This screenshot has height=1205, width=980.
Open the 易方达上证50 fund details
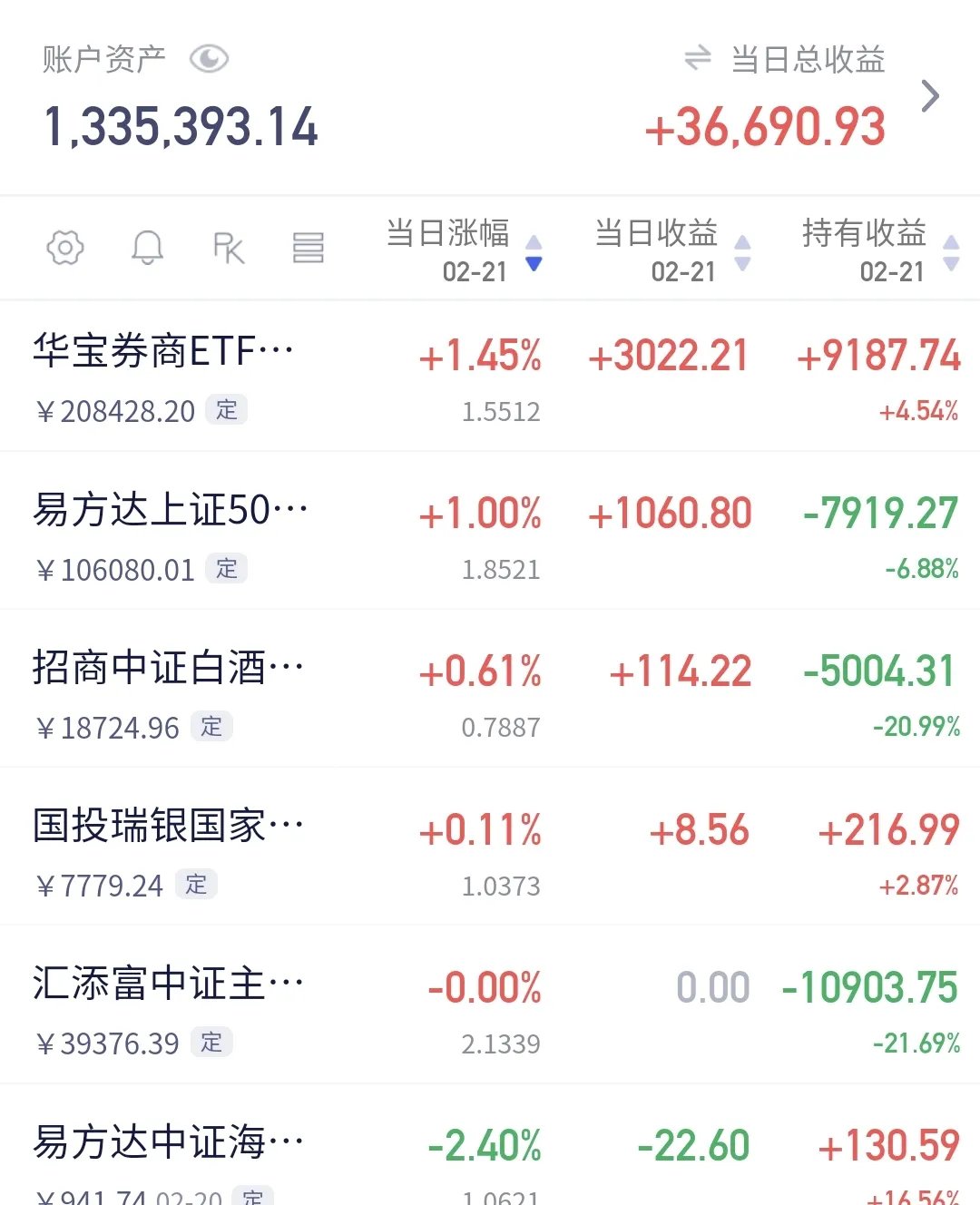[168, 510]
